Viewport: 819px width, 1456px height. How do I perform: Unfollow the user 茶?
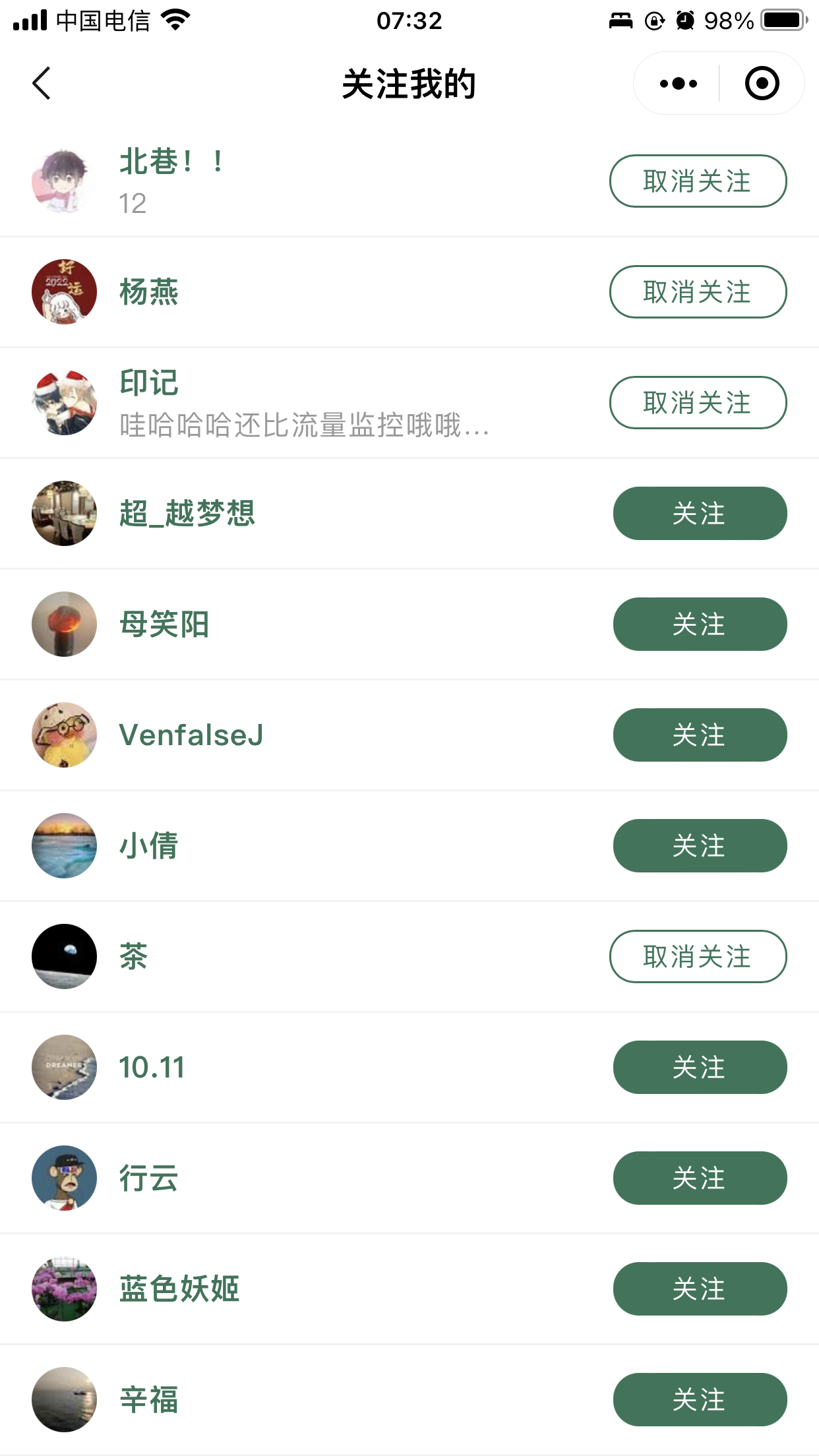[x=698, y=957]
